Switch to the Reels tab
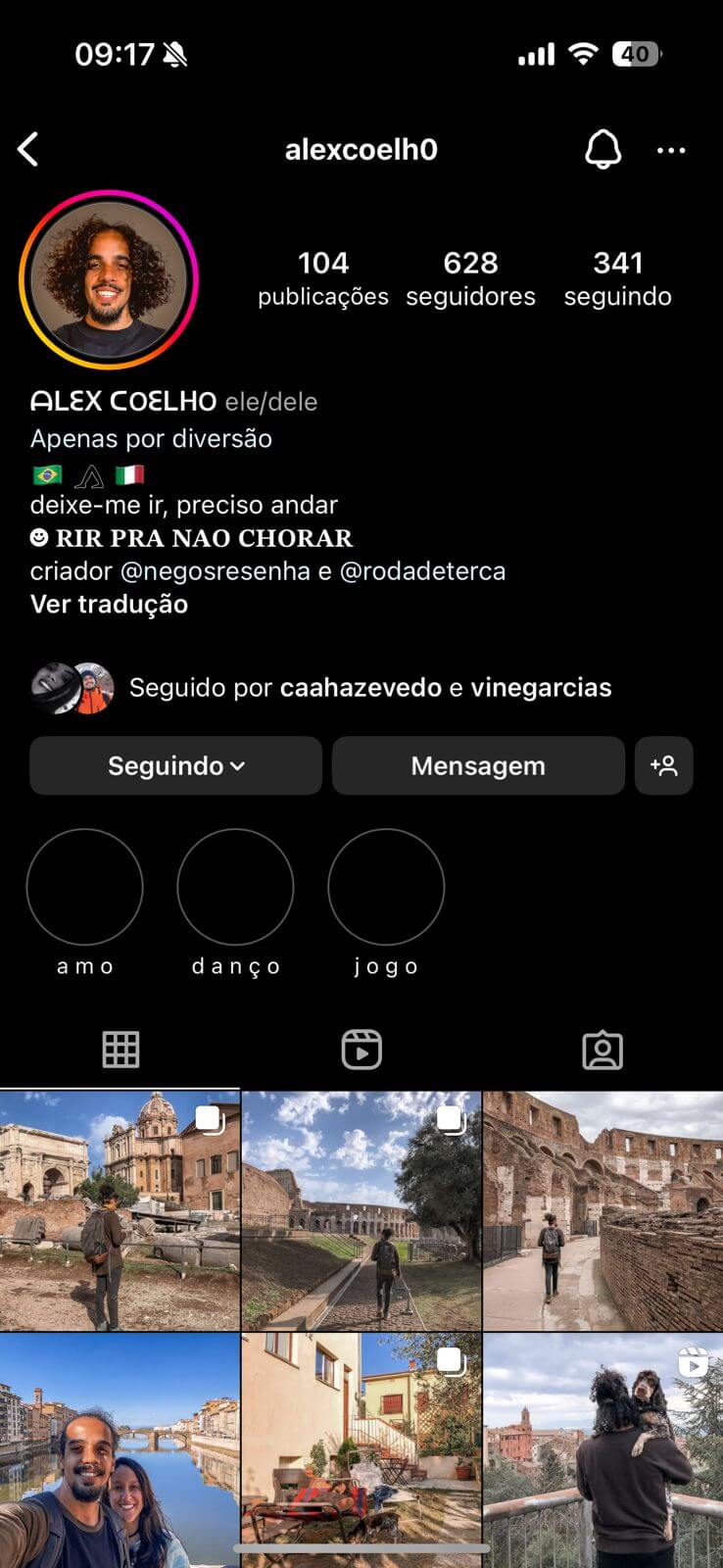723x1568 pixels. [361, 1050]
